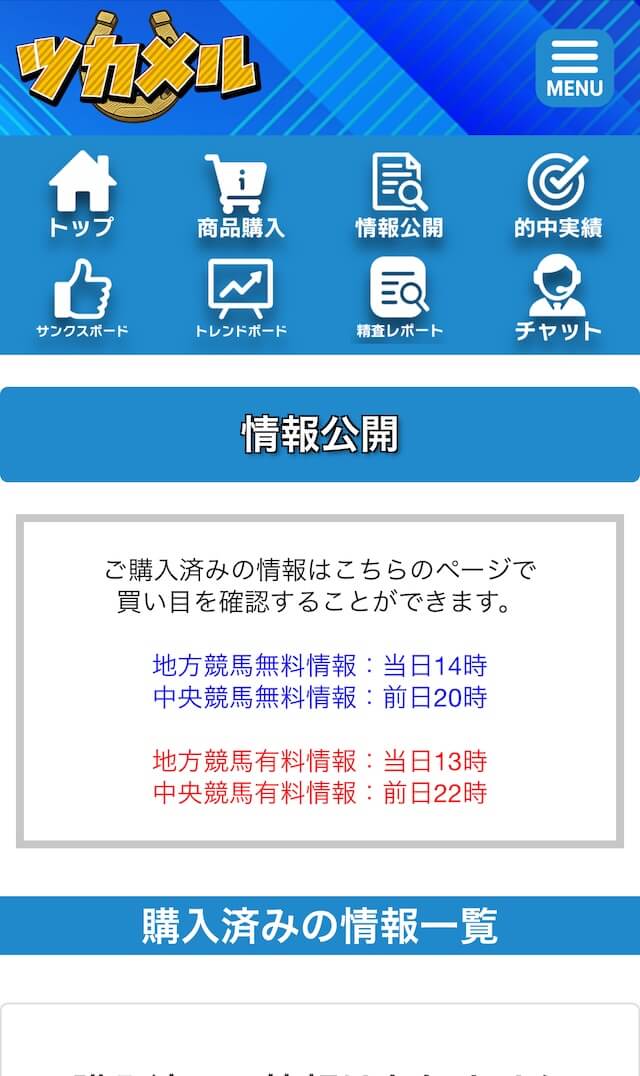This screenshot has height=1076, width=640.
Task: Tap the ツカメル logo to go home
Action: pos(137,67)
